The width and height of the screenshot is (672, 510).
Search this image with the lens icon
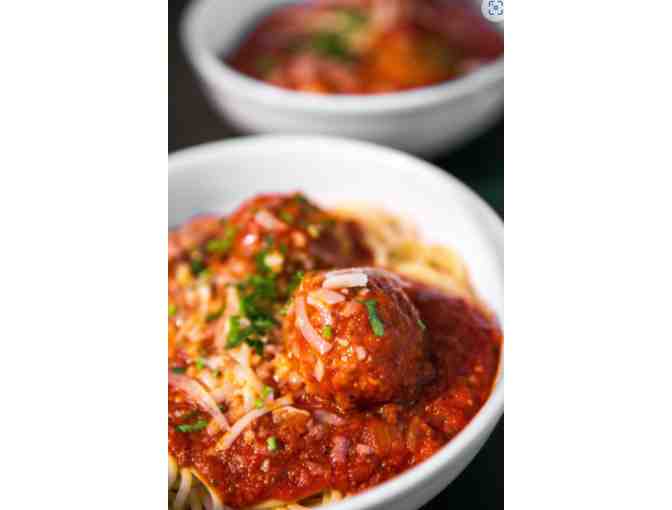tap(494, 8)
